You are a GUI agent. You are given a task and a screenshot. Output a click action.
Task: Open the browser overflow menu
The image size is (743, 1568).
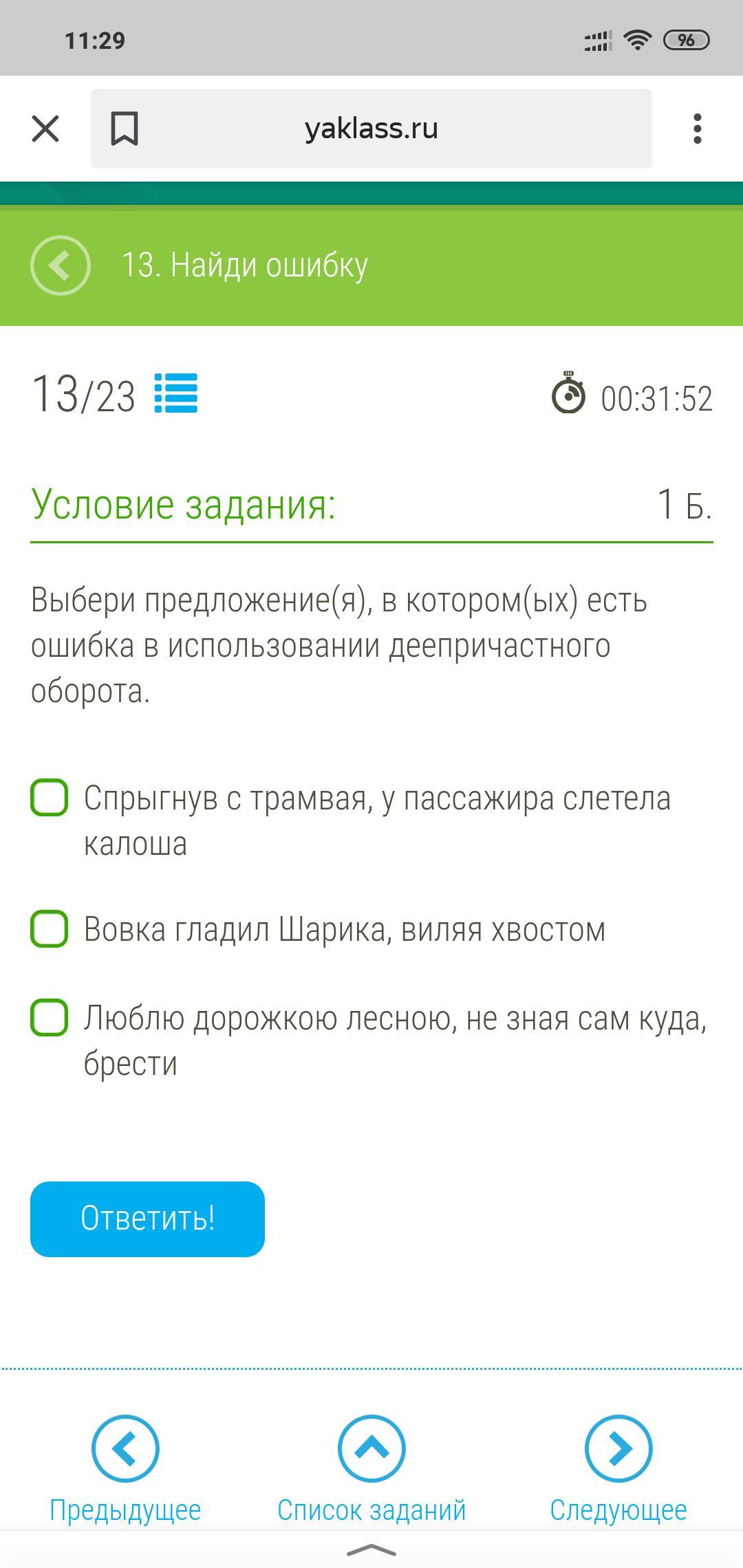698,129
